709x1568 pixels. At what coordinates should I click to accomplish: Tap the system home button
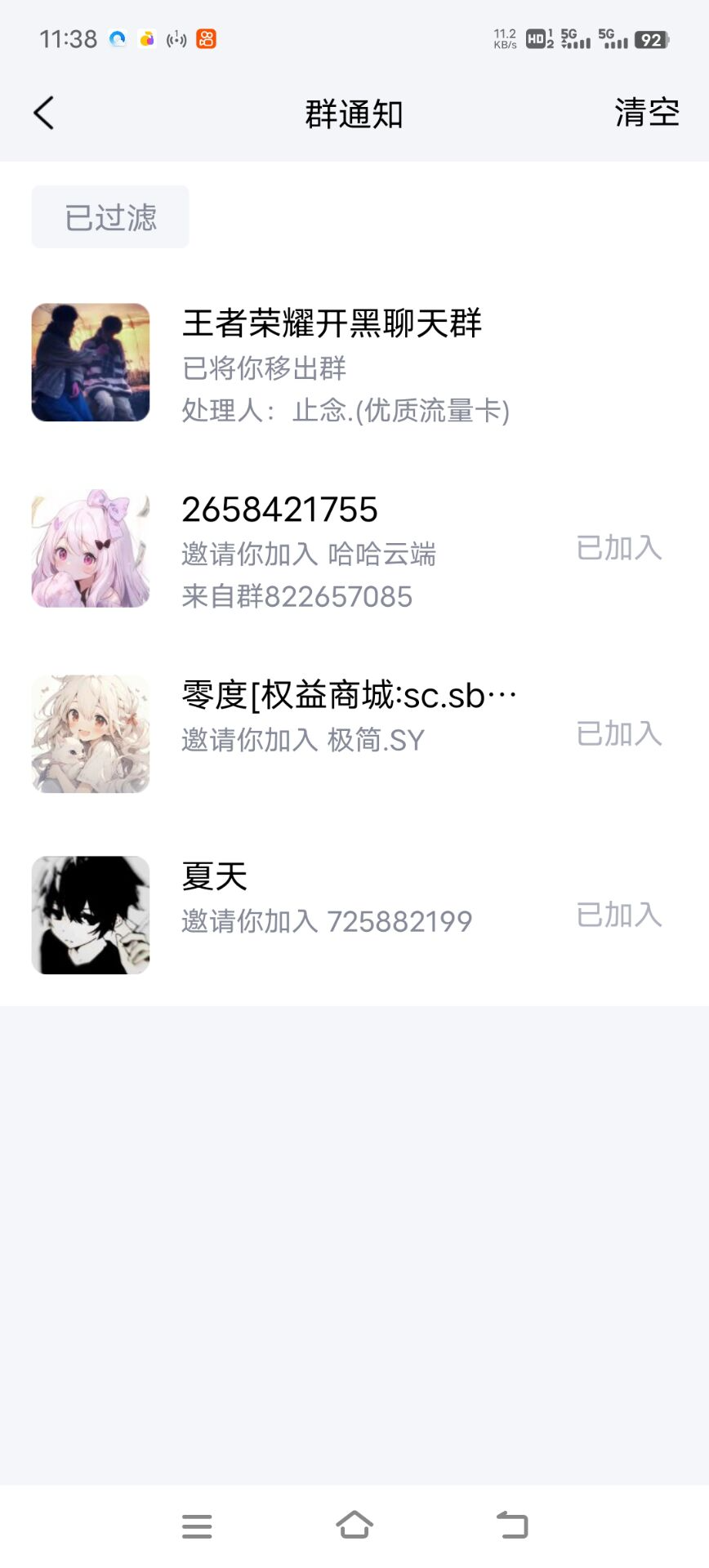tap(354, 1525)
